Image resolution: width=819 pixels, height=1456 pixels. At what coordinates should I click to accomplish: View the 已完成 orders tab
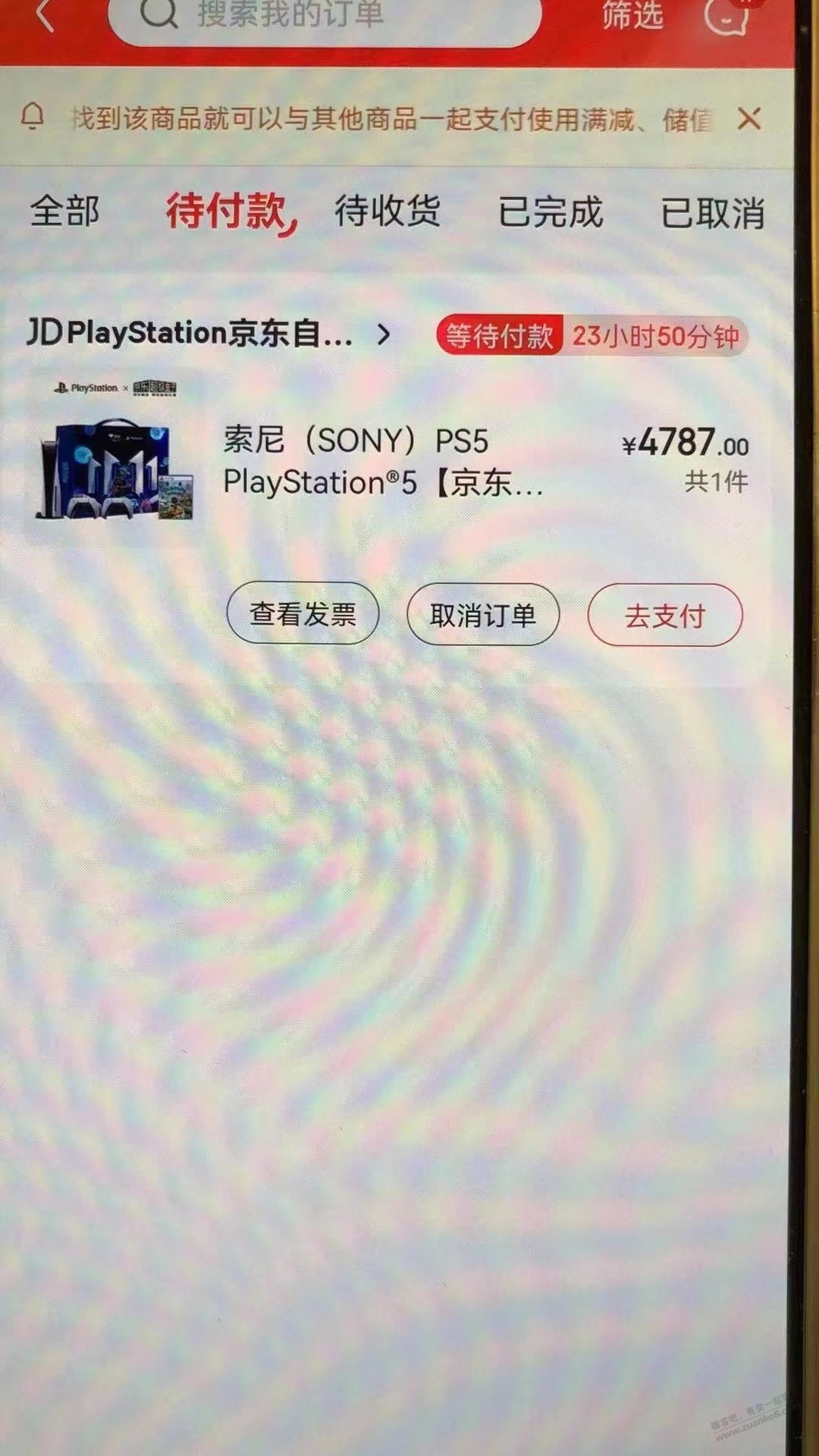[551, 212]
